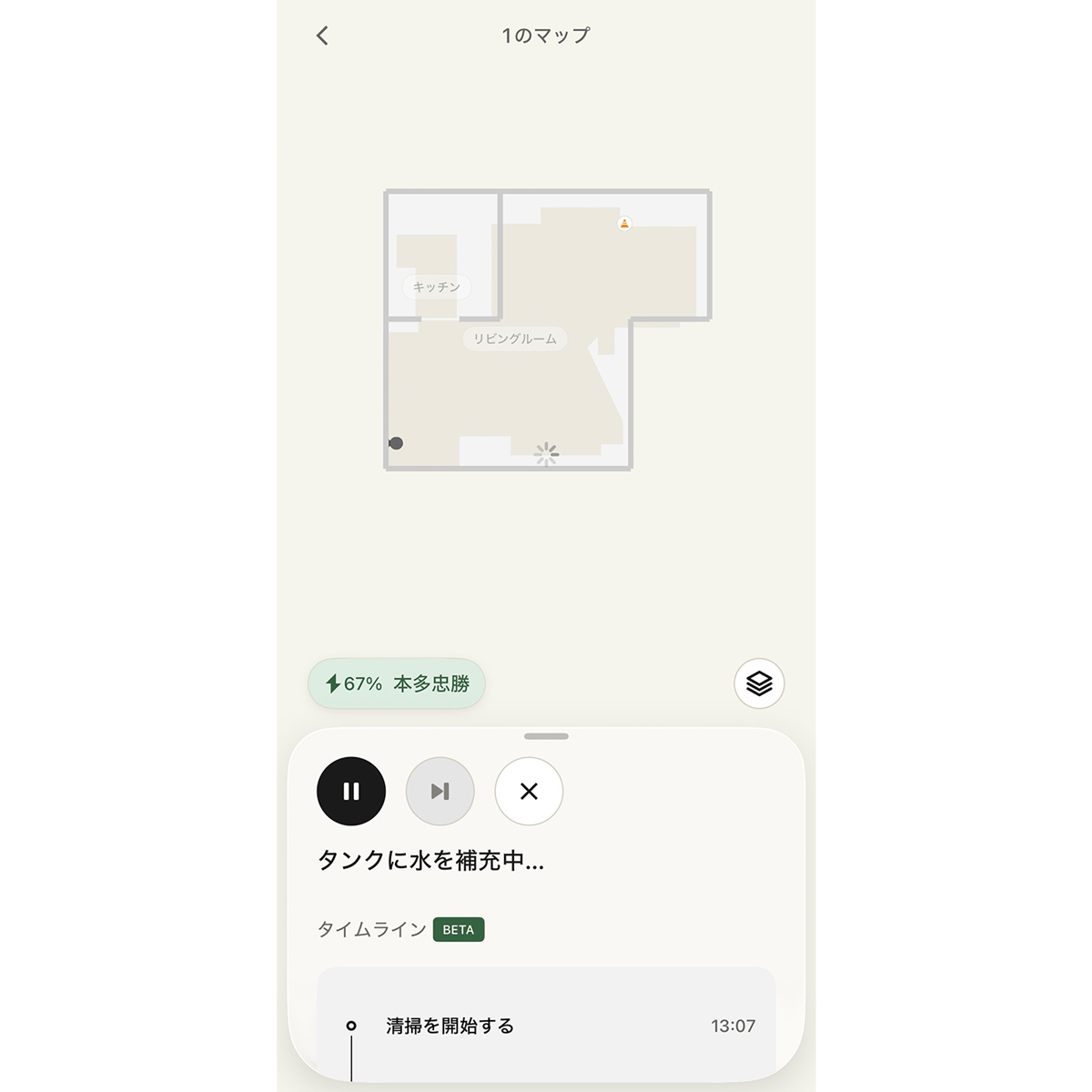Open the map layers button
Viewport: 1092px width, 1092px height.
(759, 683)
